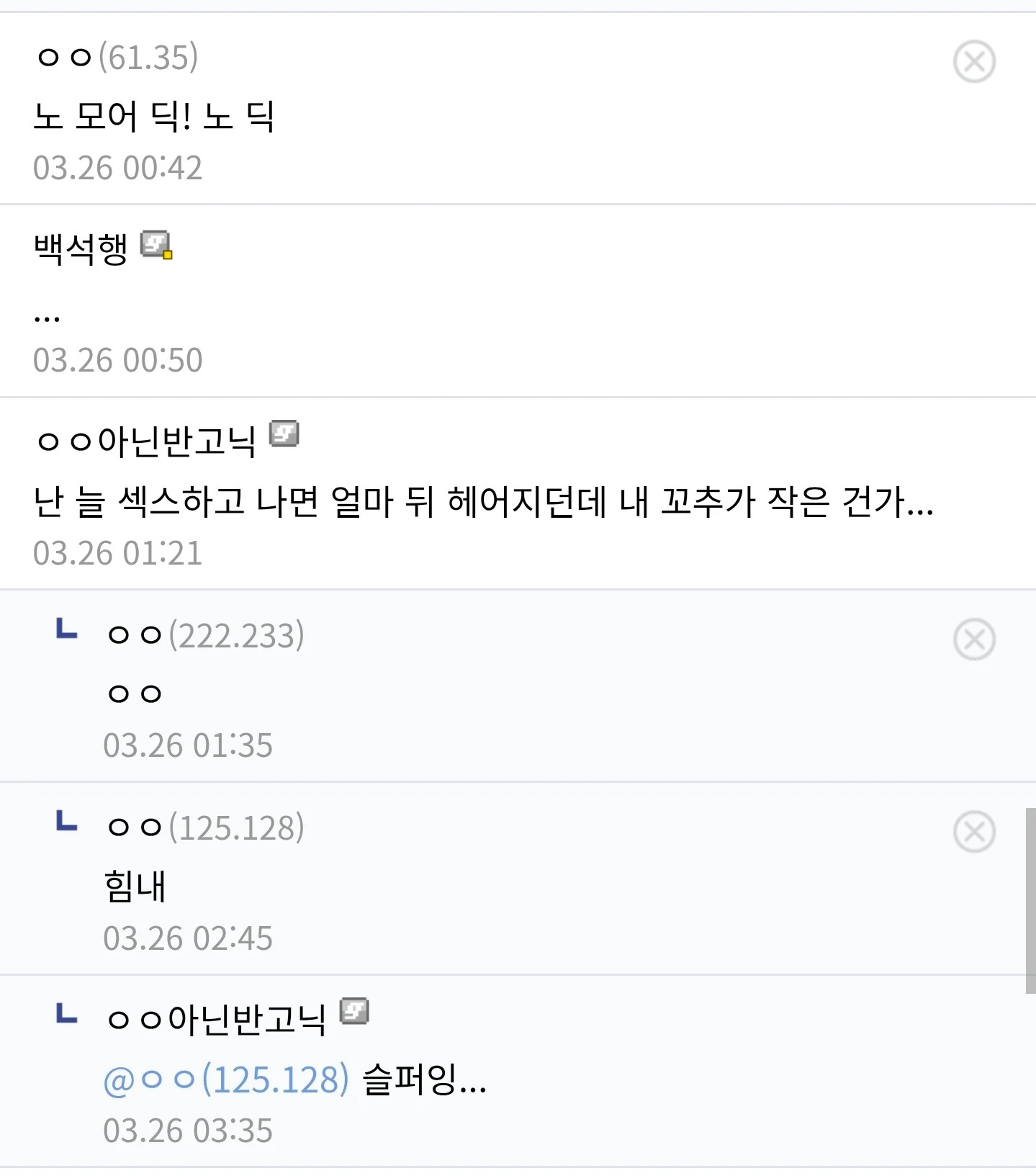
Task: Reply to the 난 늘 comment by ㅇㅇ아닌반고닉
Action: [482, 502]
